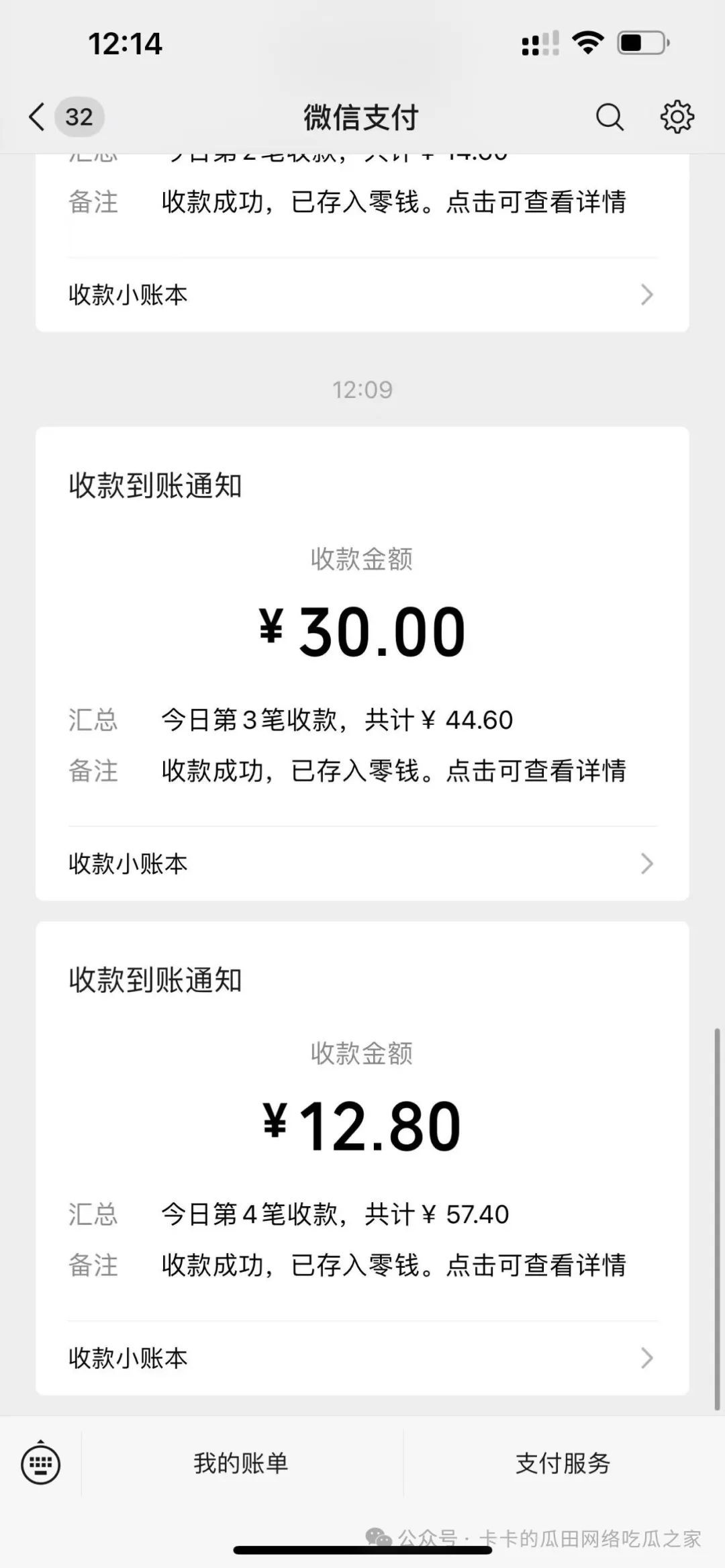Screen dimensions: 725x1568
Task: Open search in 微信支付
Action: click(x=609, y=117)
